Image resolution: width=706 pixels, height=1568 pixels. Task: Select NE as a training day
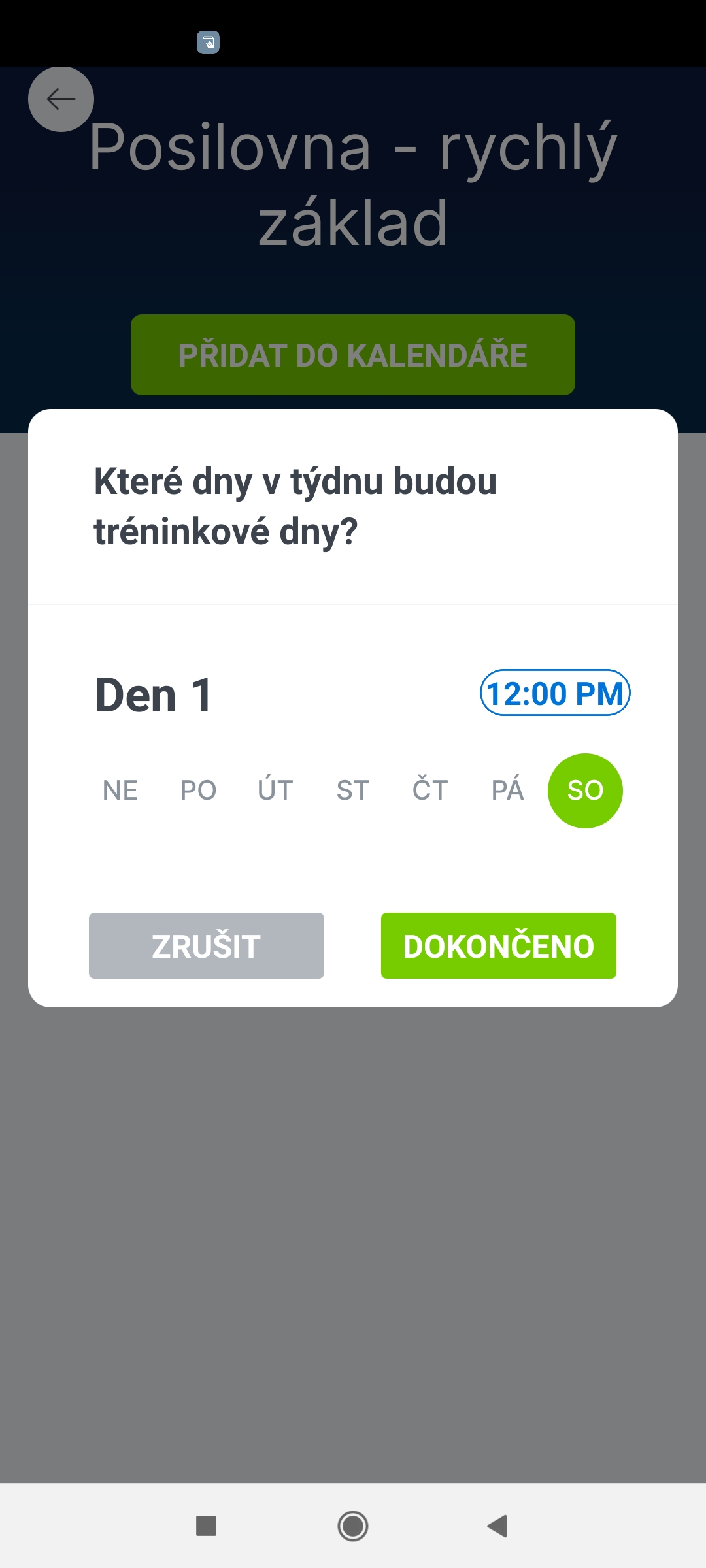pyautogui.click(x=120, y=791)
